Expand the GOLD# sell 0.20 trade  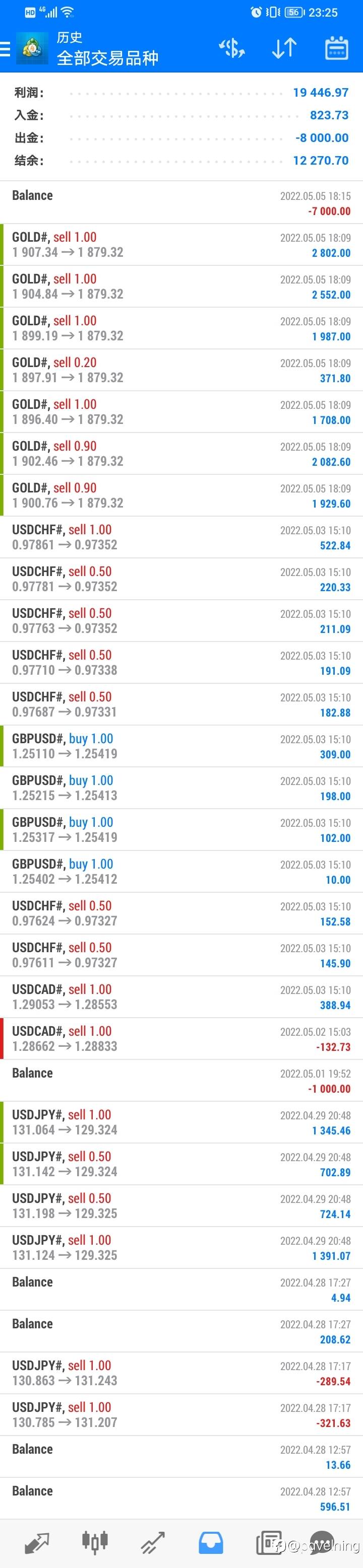point(181,370)
